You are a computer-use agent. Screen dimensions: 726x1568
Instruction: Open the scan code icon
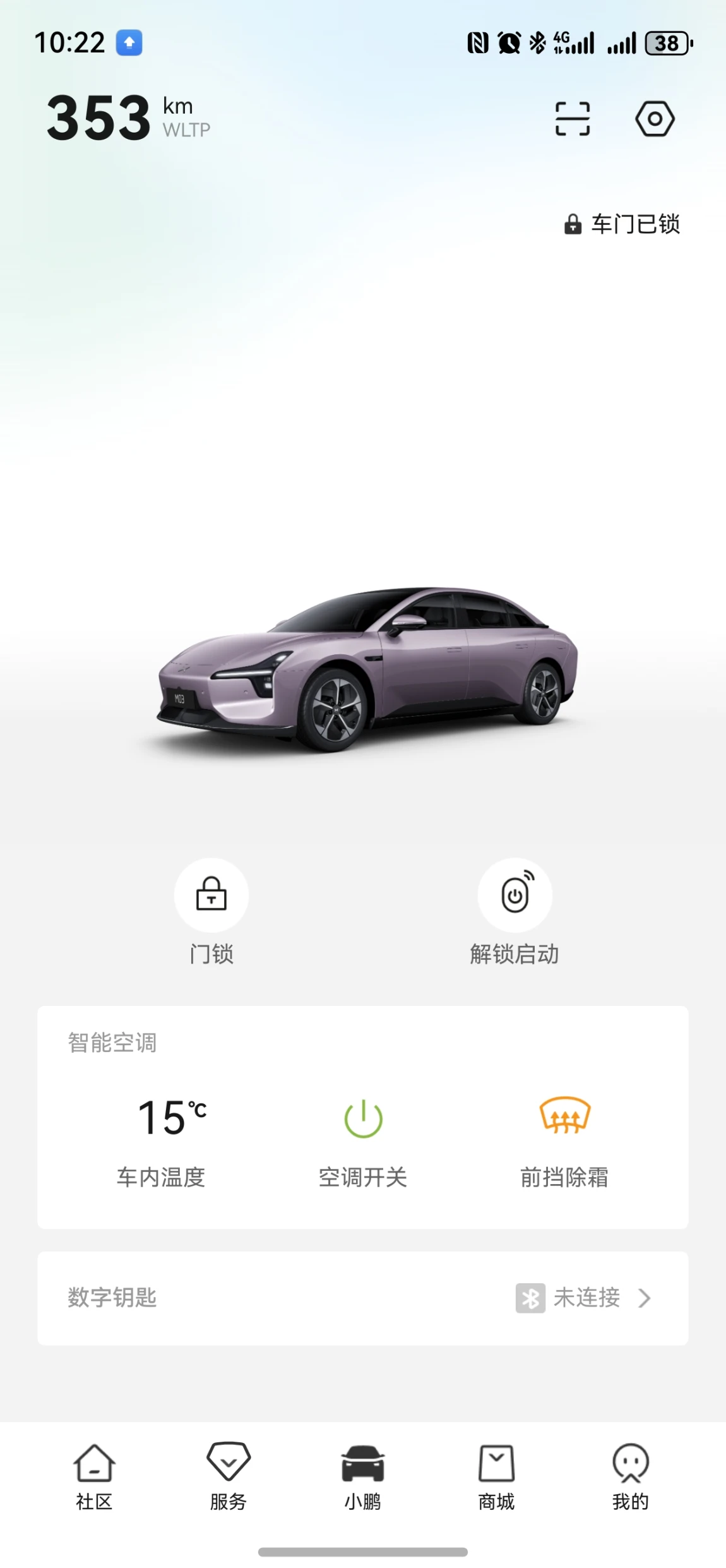[x=572, y=119]
